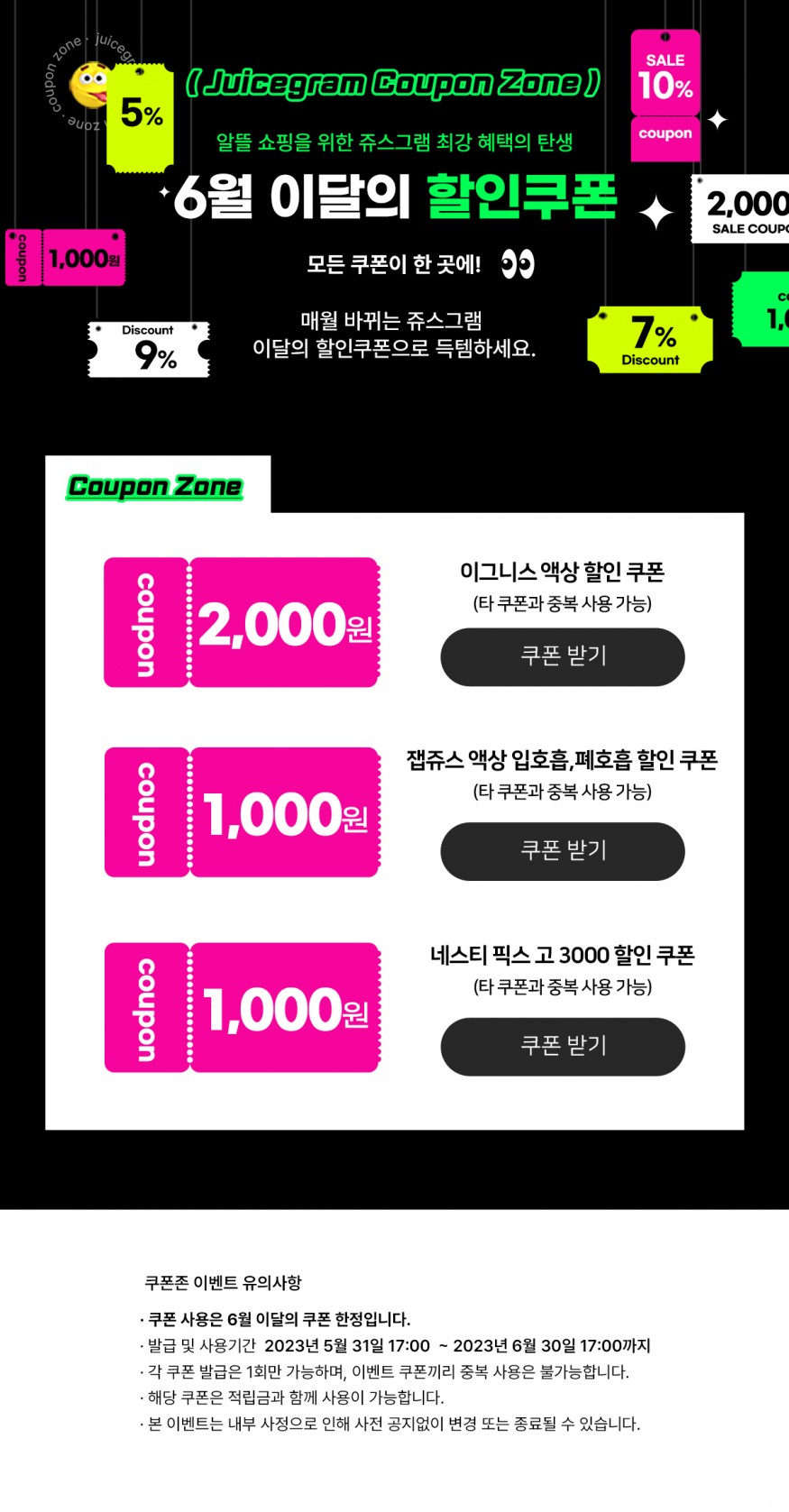Screen dimensions: 789x1512
Task: Get the 잽쥬스 액상 입호흡,폐호흡 discount coupon
Action: click(562, 851)
